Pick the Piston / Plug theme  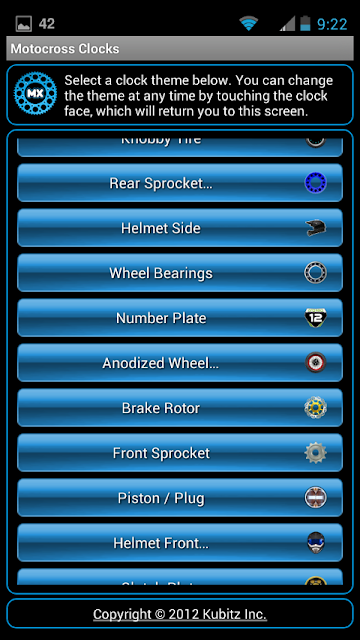(x=180, y=498)
